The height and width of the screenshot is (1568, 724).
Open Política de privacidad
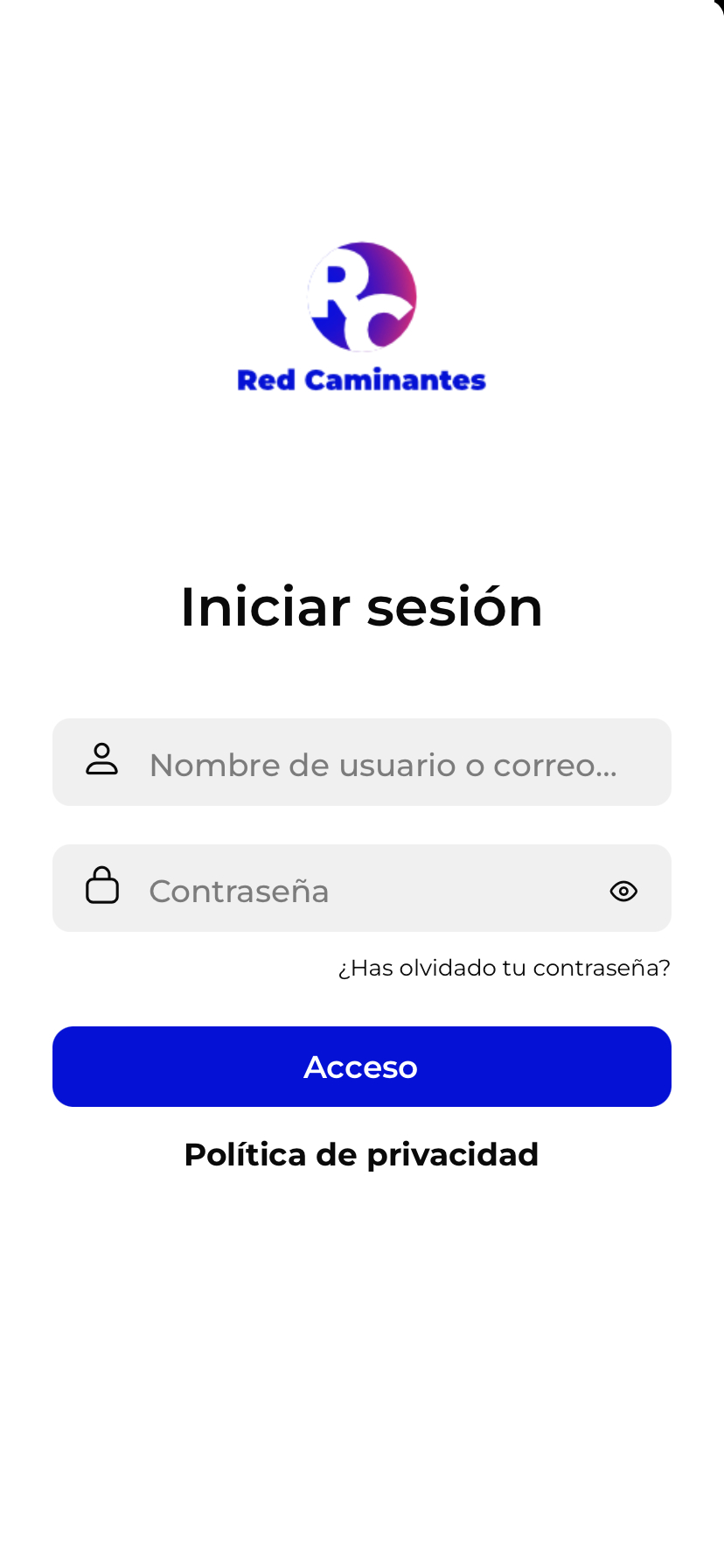click(362, 1154)
